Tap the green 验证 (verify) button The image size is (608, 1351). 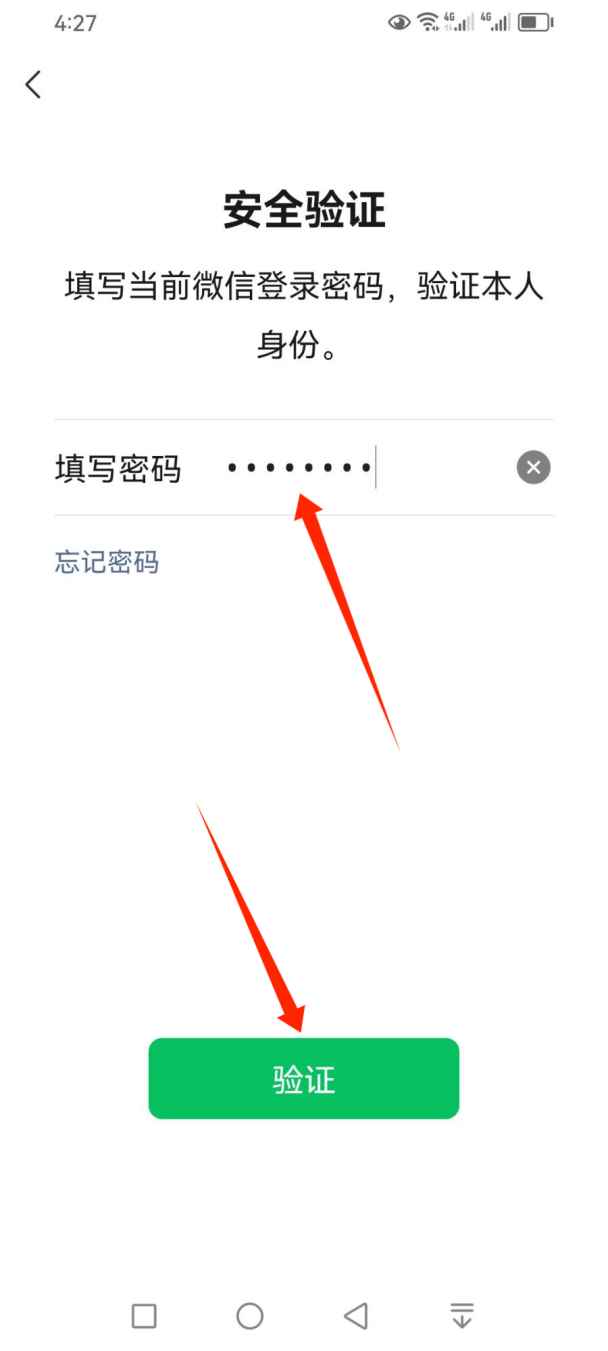click(303, 1078)
